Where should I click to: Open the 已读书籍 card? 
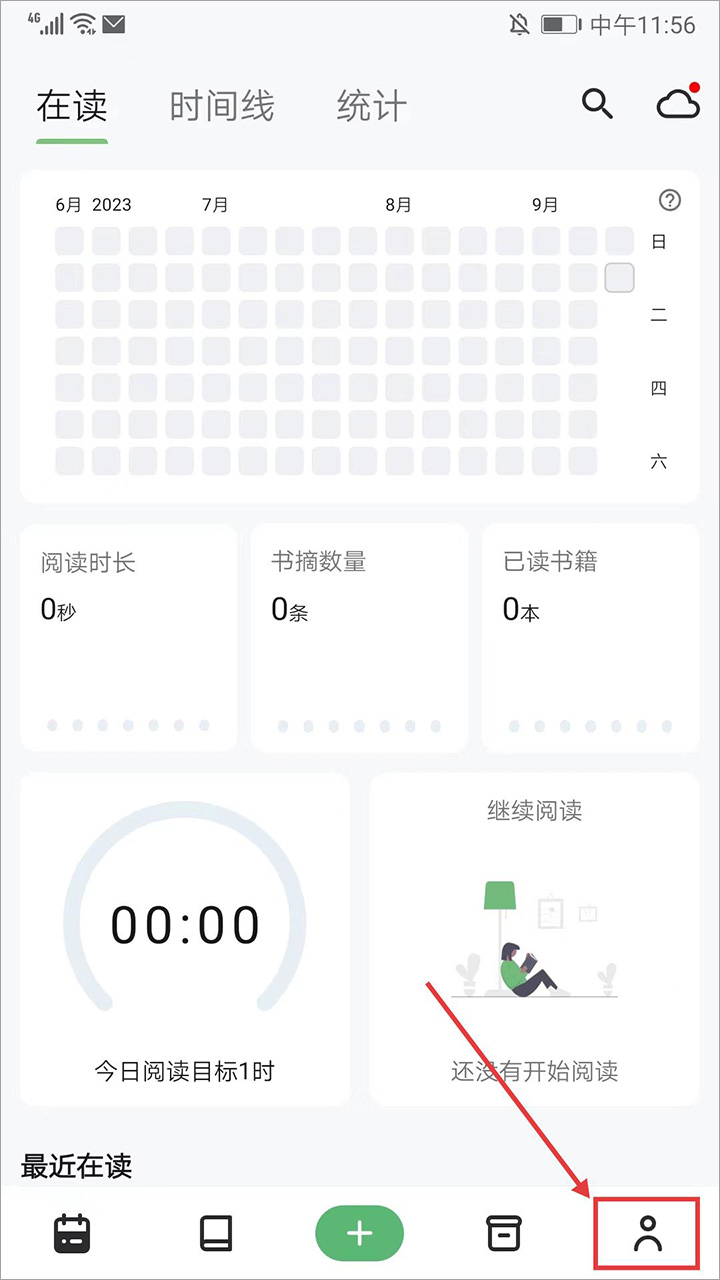[590, 637]
